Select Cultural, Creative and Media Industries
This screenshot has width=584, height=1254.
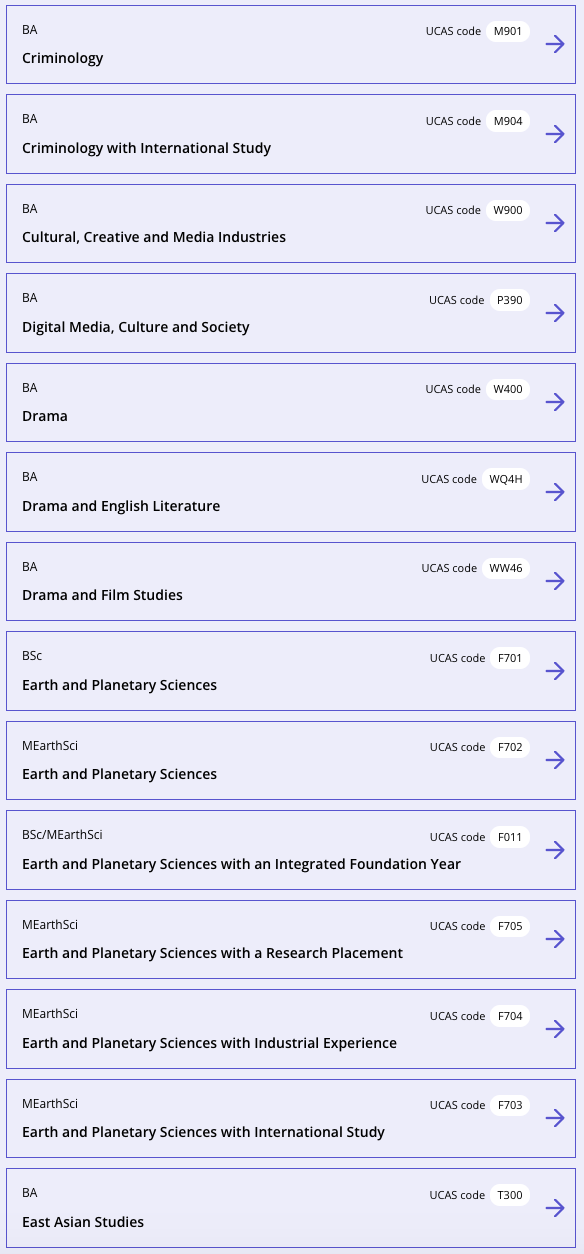tap(291, 223)
